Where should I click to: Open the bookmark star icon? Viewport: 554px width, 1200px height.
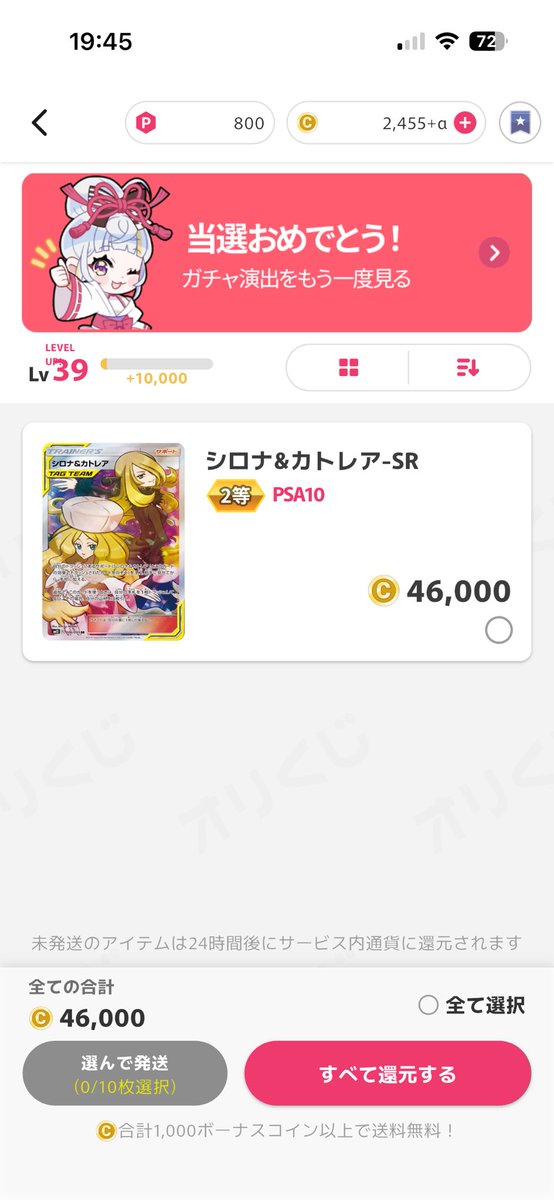coord(520,123)
